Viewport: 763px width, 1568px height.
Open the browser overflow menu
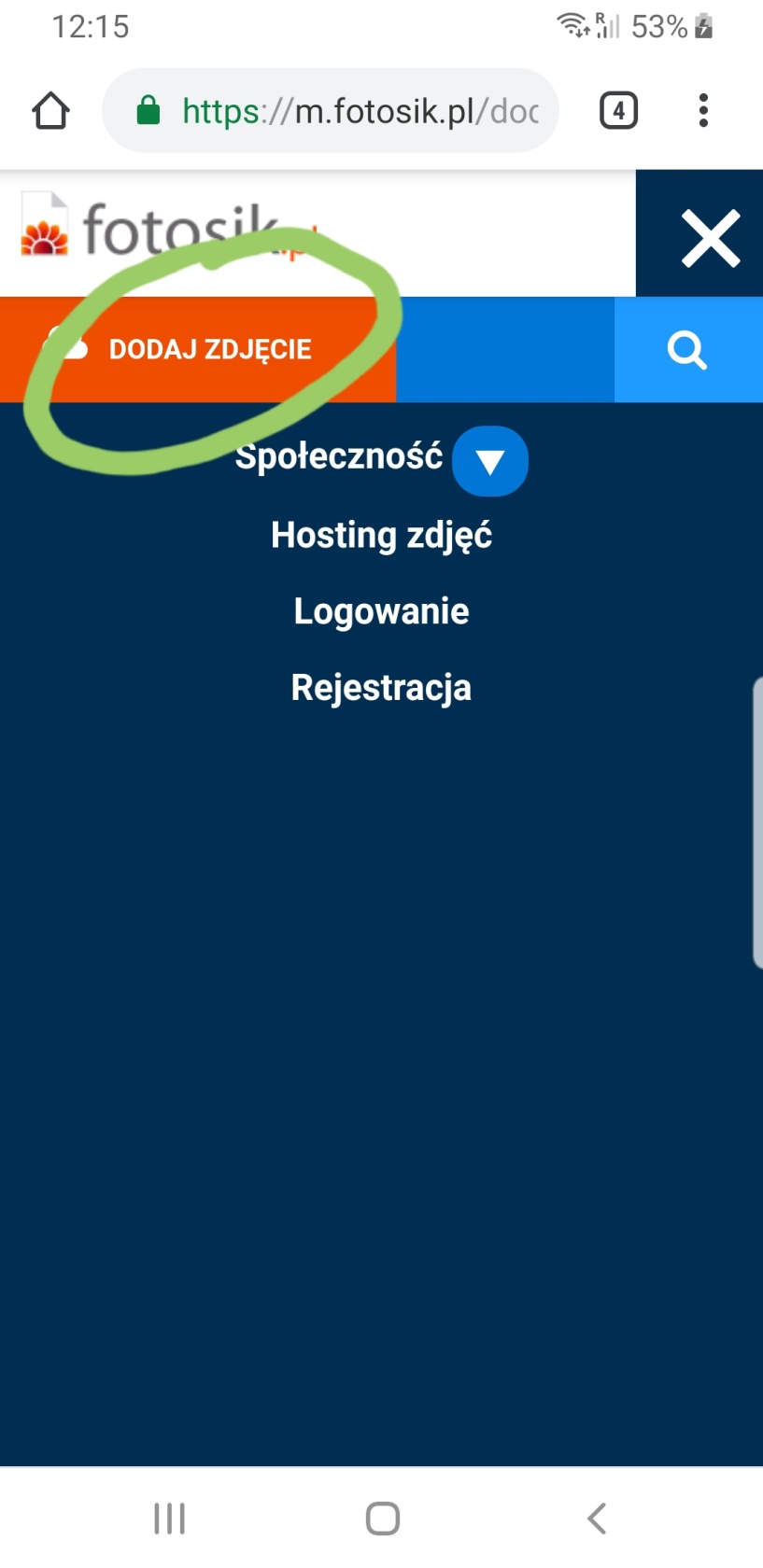point(703,111)
